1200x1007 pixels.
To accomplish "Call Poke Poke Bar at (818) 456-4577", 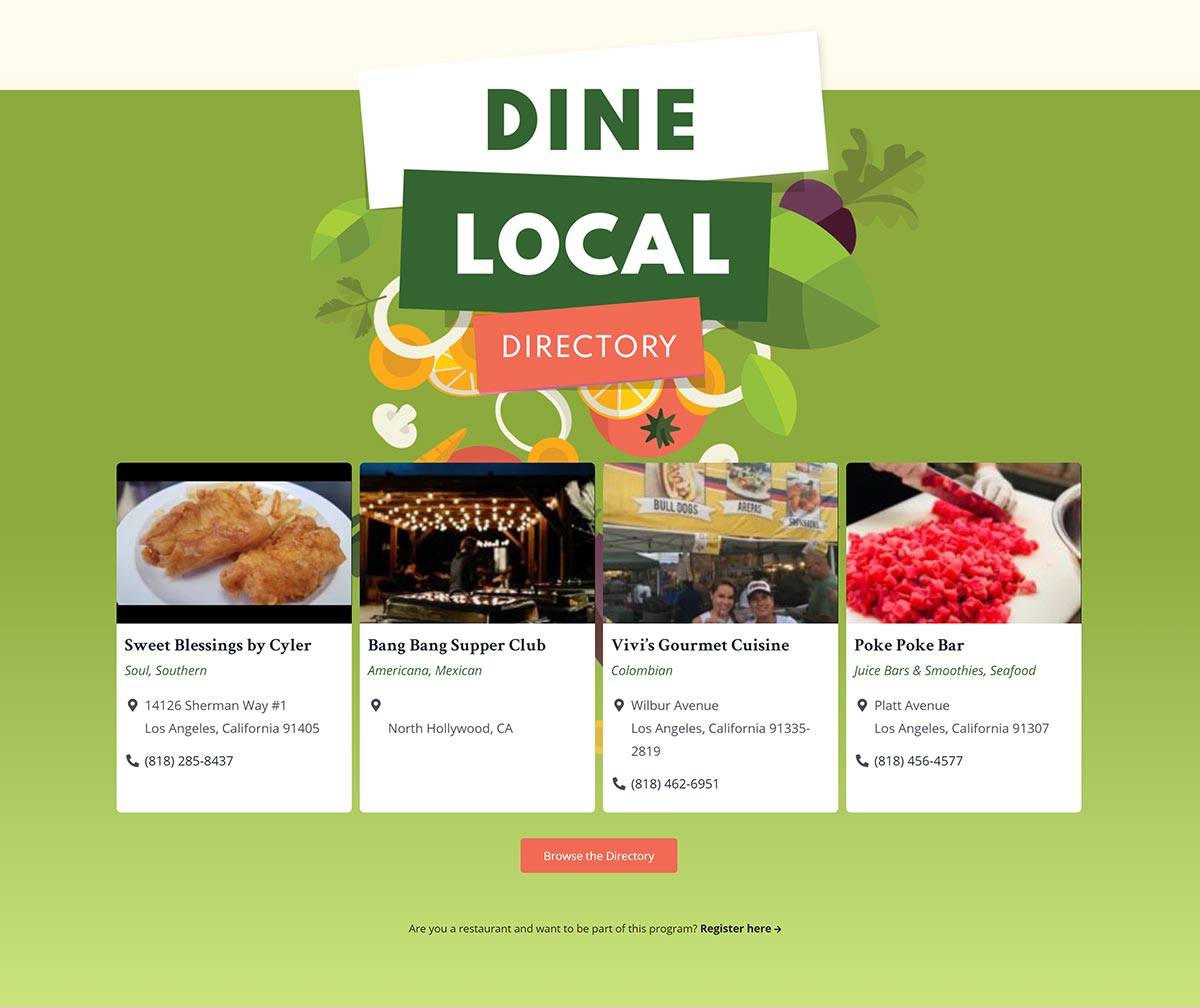I will tap(918, 761).
